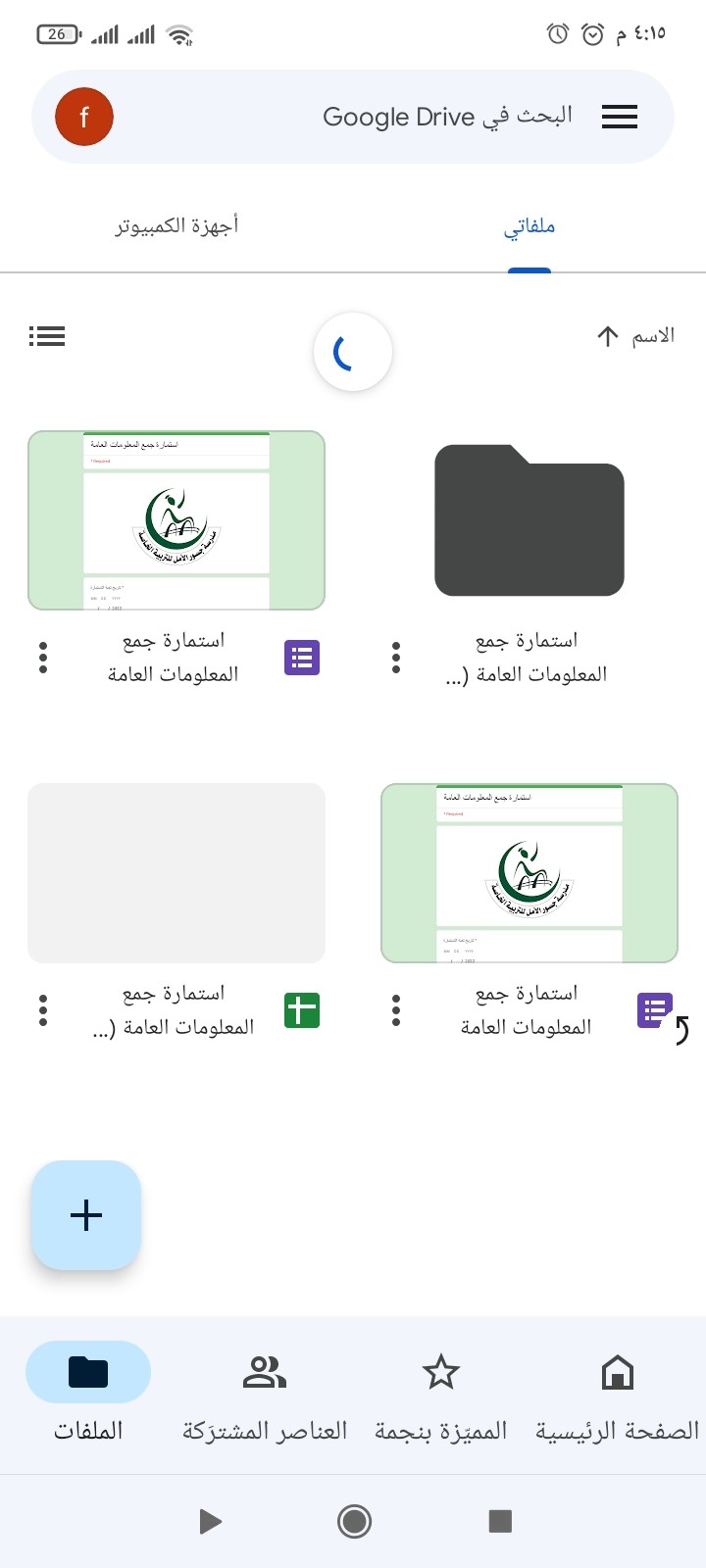
Task: Switch to the ملفاتي tab
Action: (x=529, y=226)
